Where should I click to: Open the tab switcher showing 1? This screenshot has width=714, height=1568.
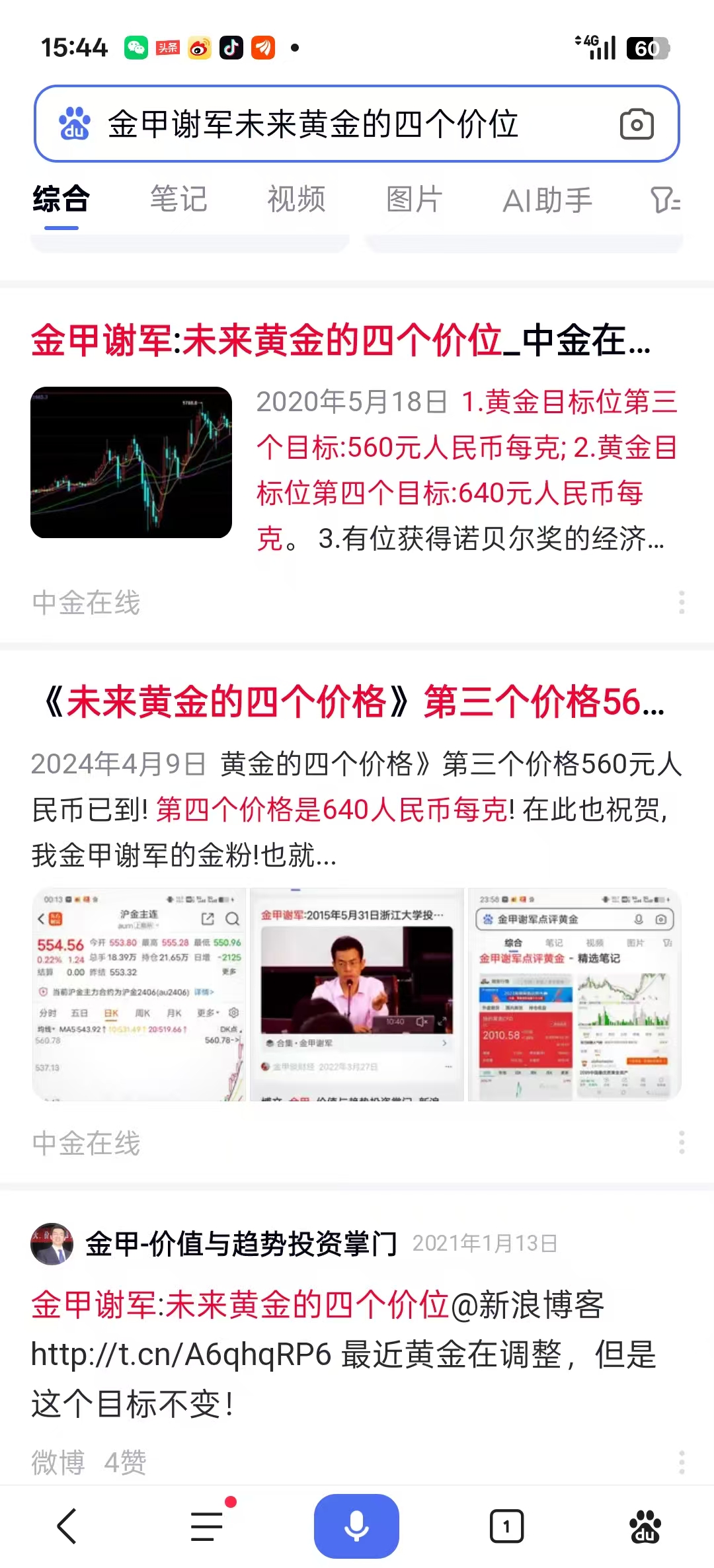click(506, 1526)
